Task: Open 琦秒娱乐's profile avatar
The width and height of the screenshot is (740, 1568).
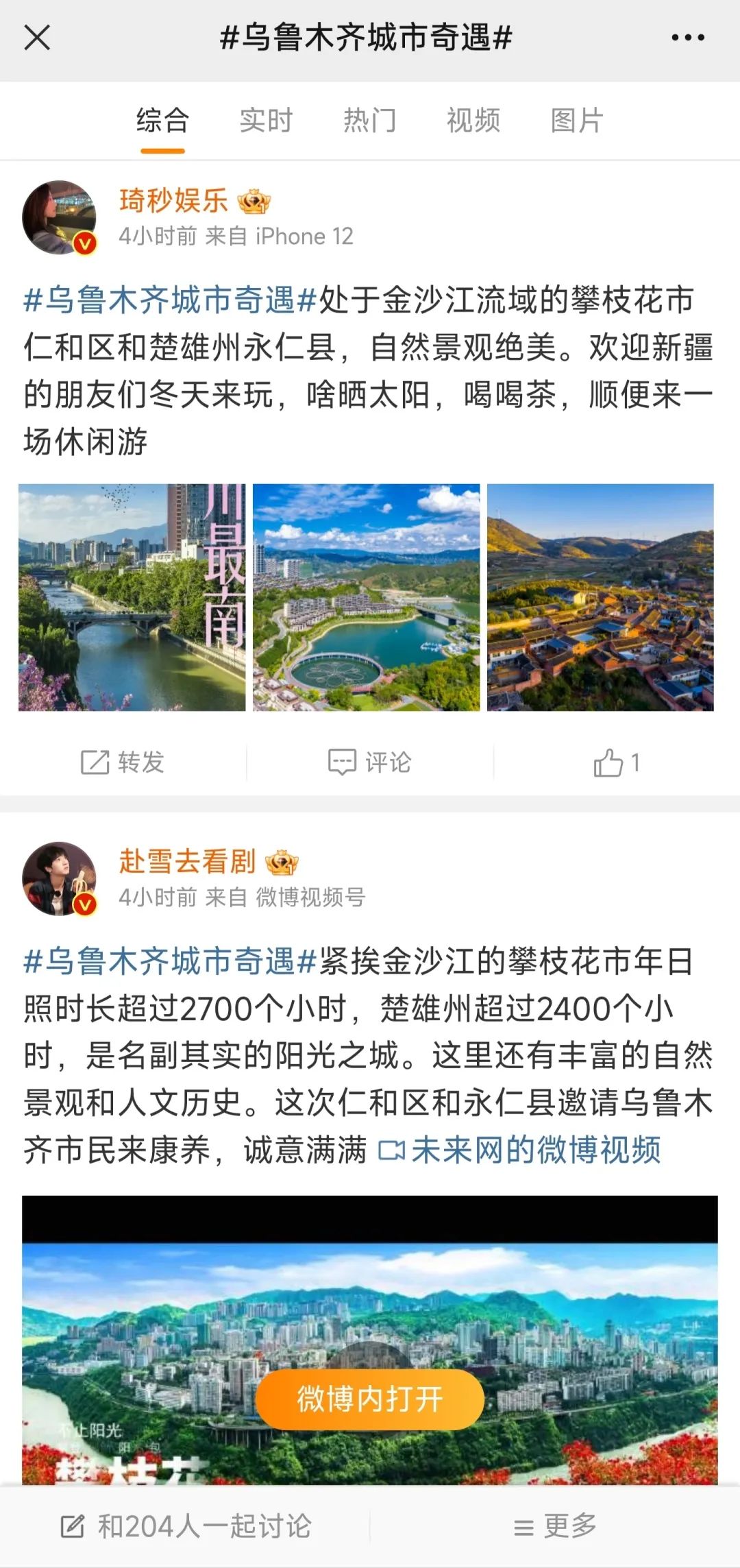Action: 60,218
